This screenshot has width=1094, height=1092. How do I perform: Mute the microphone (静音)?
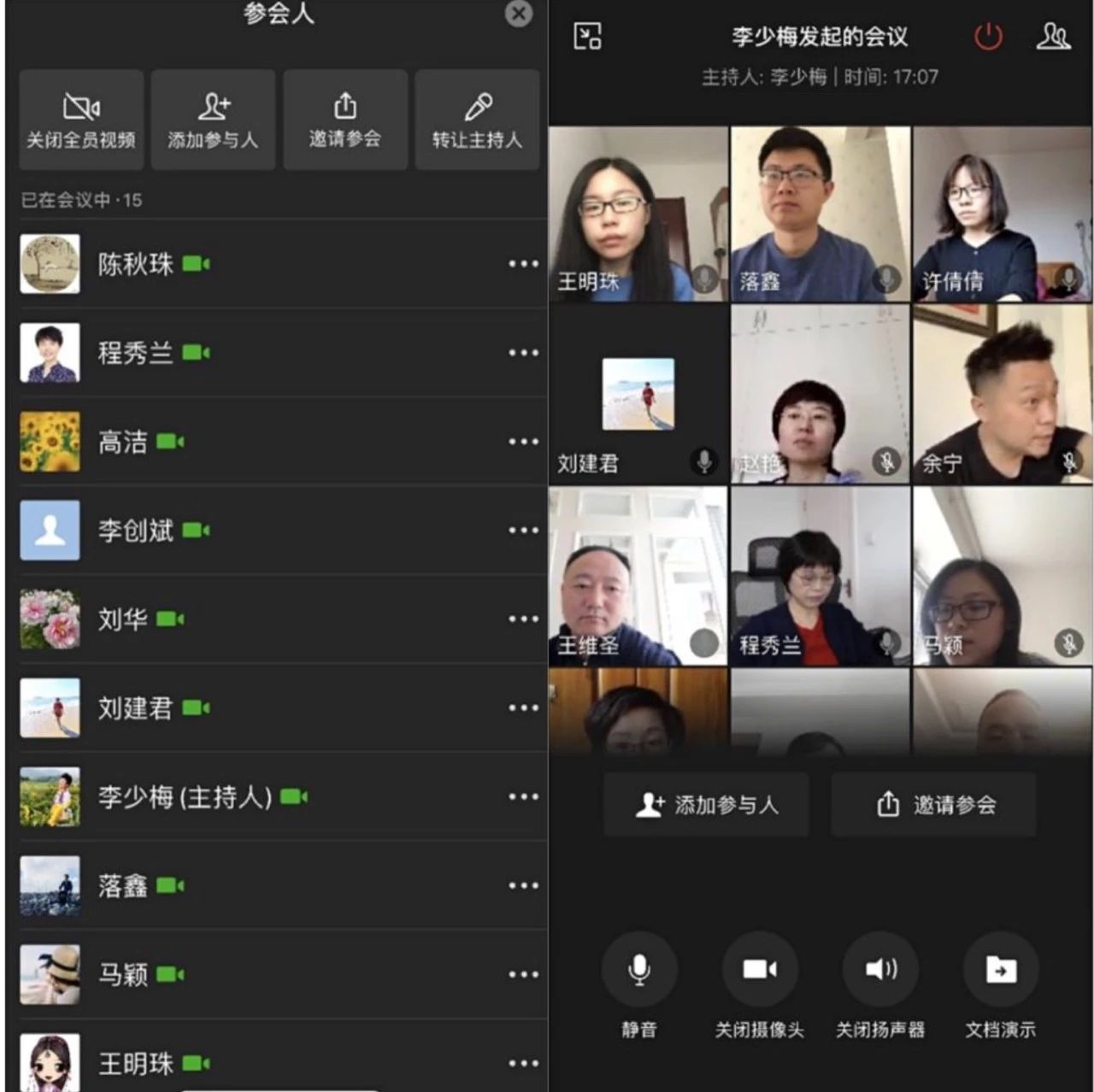639,970
